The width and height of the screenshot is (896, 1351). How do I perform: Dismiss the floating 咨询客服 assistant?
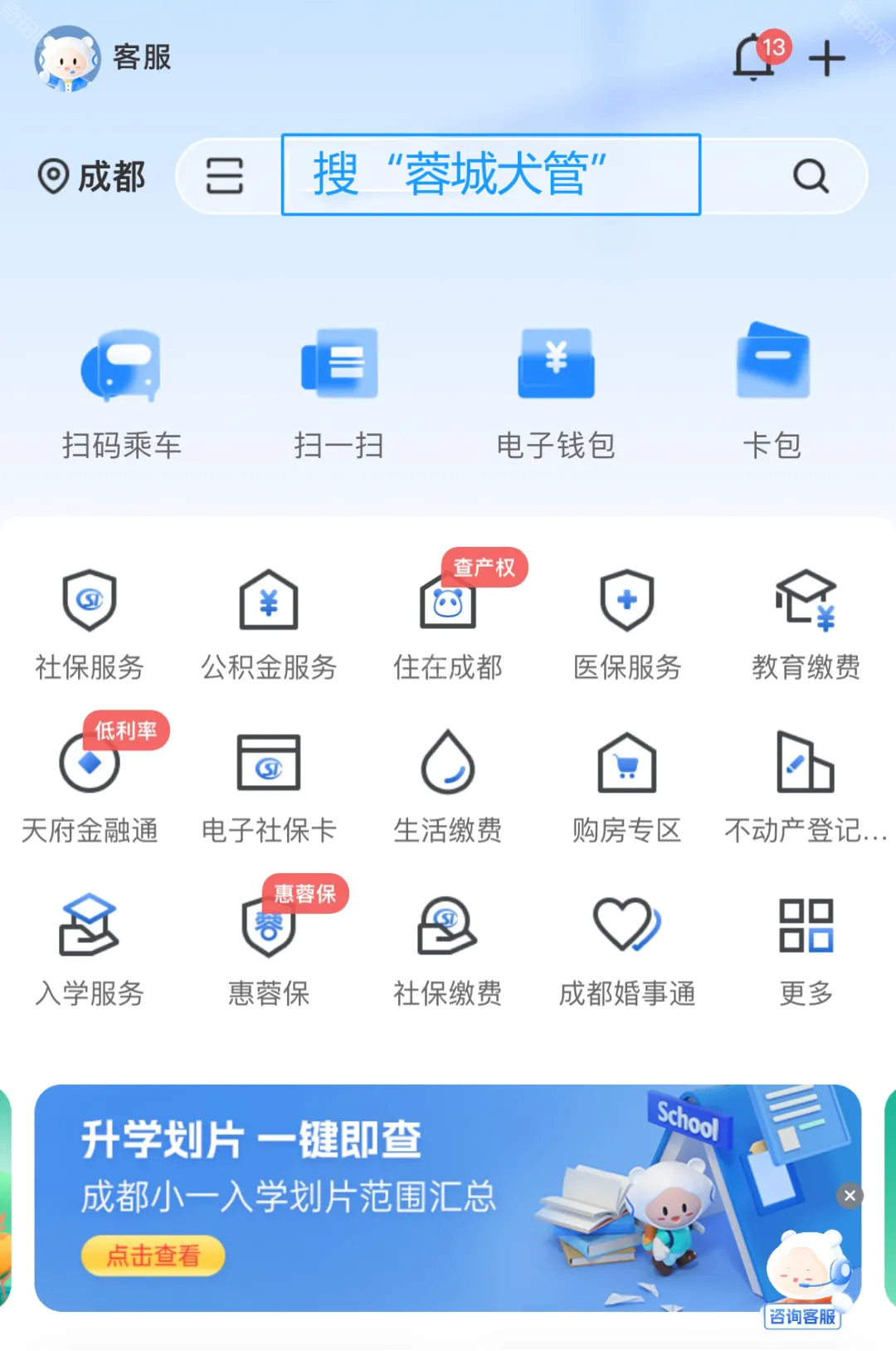[x=850, y=1196]
